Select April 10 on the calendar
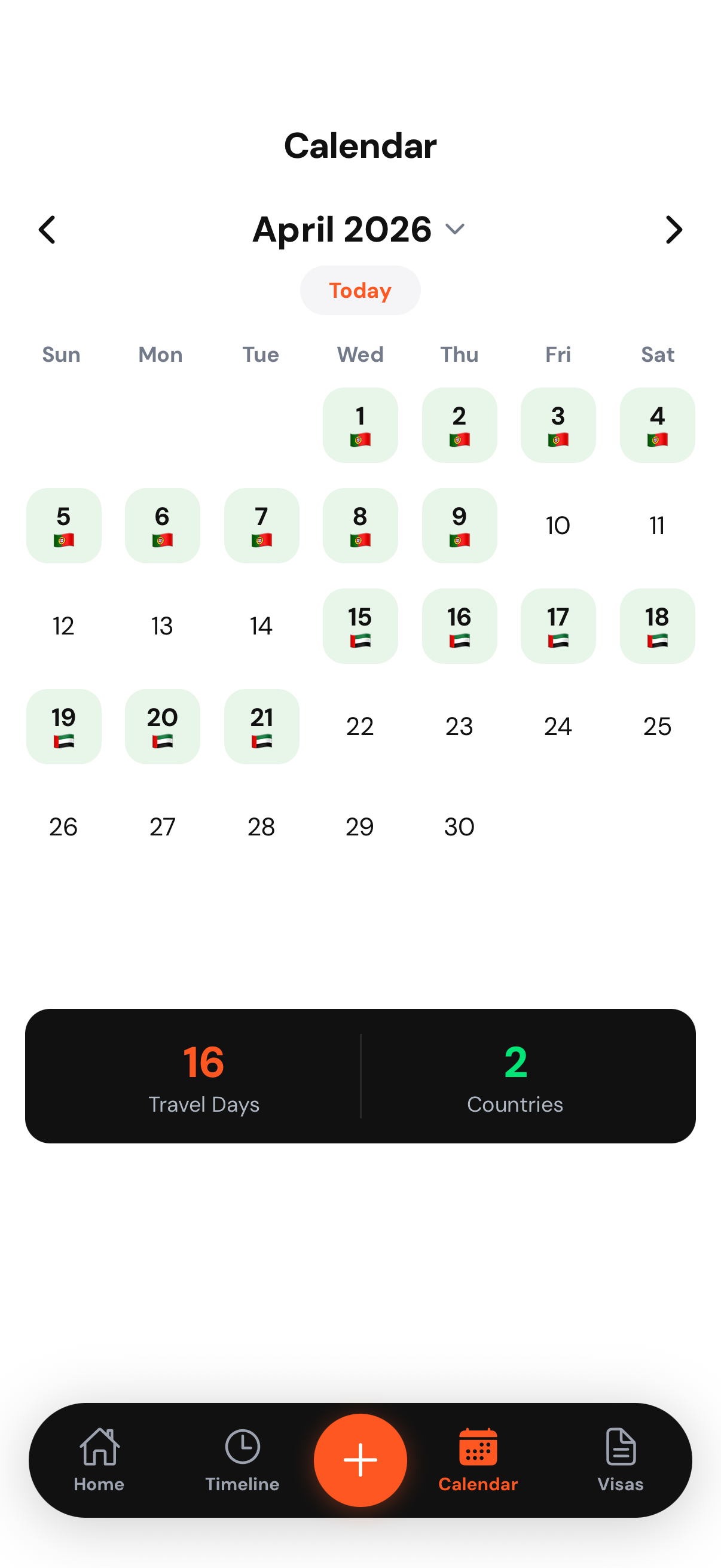Screen dimensions: 721x1568 click(558, 525)
